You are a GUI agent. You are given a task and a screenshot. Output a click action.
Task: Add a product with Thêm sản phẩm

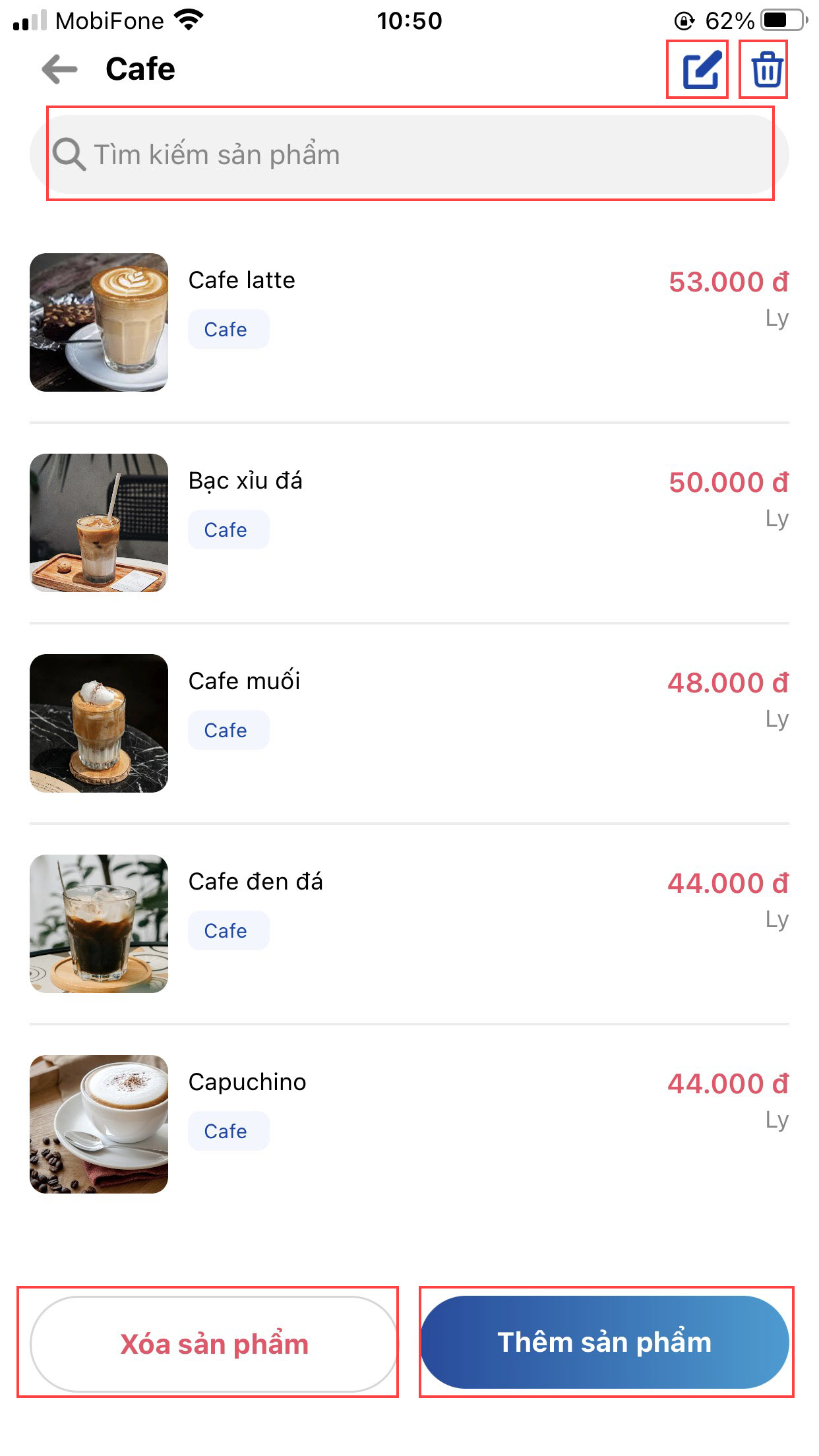tap(605, 1343)
